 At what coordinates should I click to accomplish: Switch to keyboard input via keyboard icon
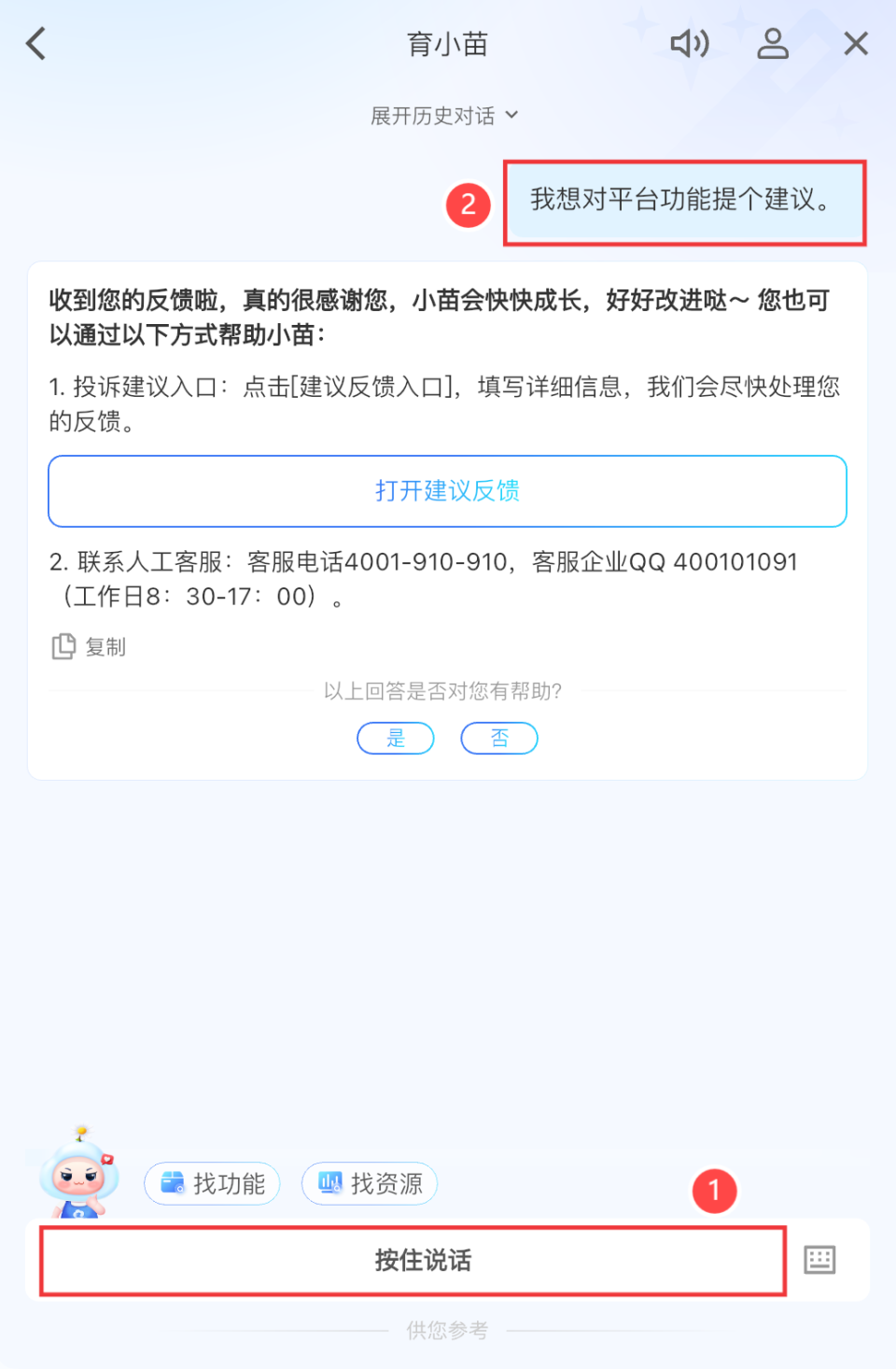tap(819, 1260)
